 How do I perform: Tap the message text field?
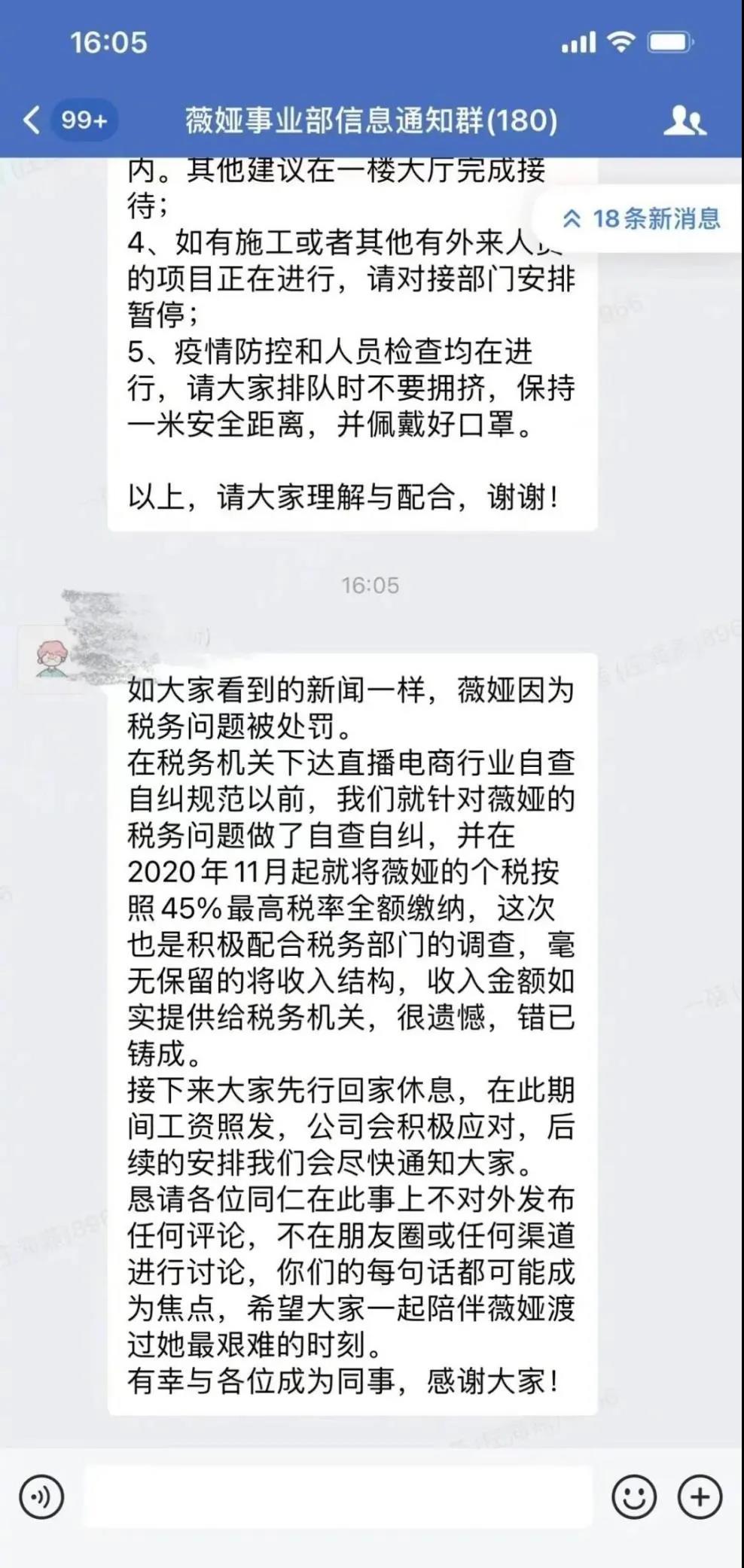339,1496
